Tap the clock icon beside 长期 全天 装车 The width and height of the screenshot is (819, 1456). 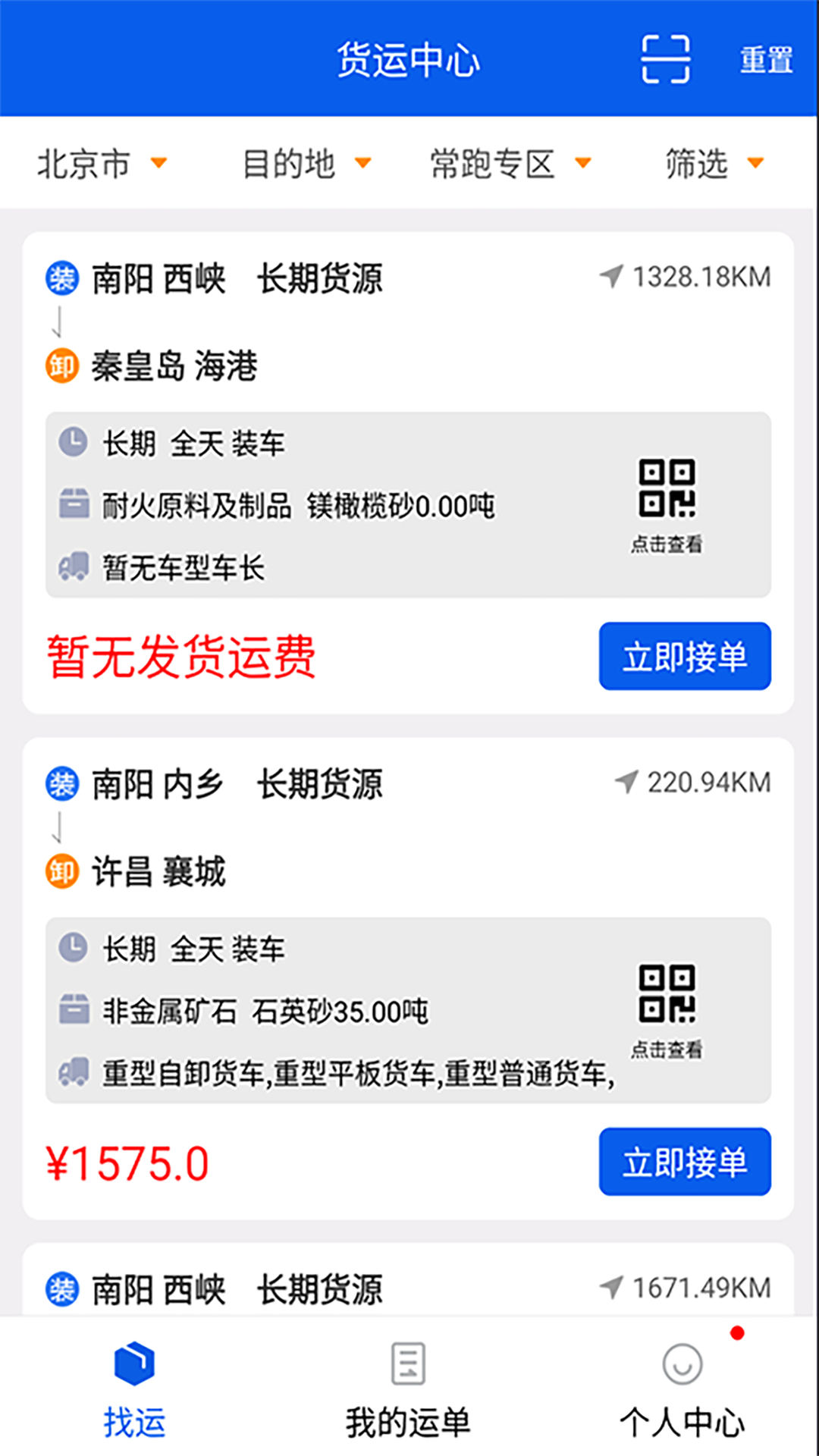72,444
